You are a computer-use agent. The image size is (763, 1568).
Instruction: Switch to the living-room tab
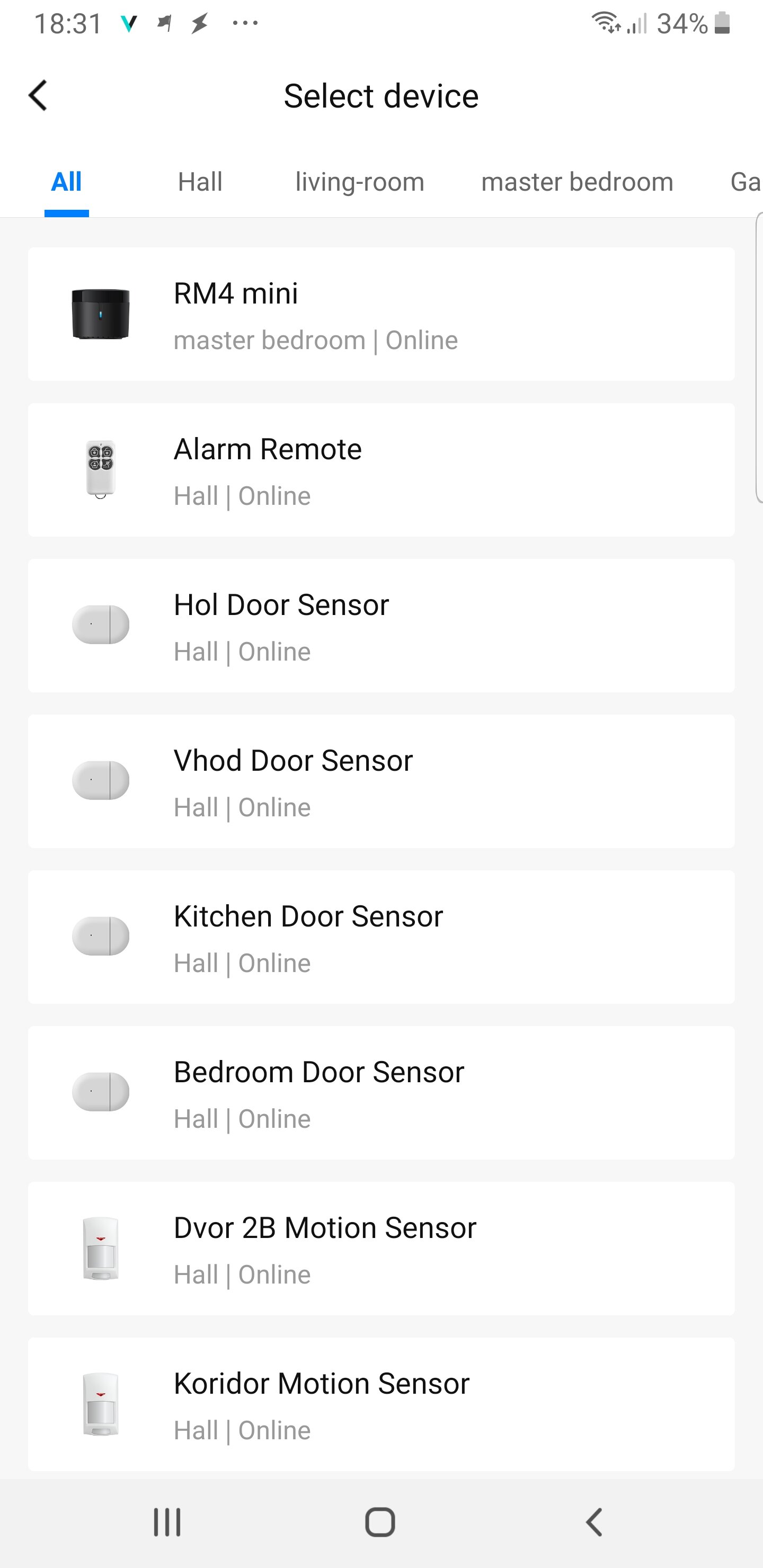pos(360,182)
